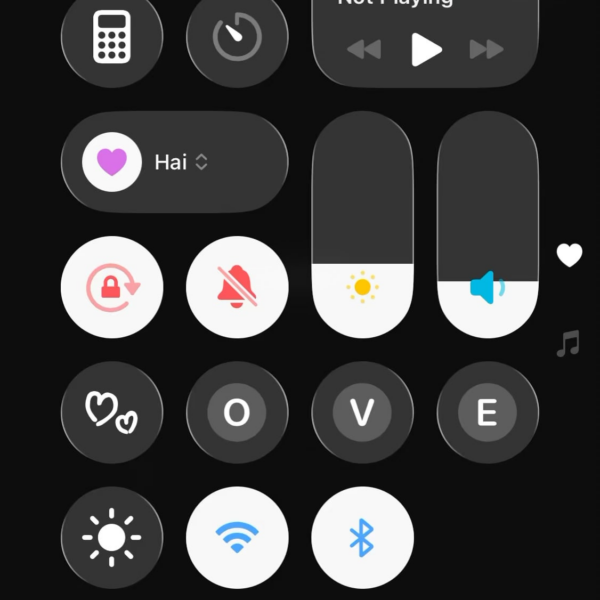This screenshot has height=600, width=600.
Task: Skip to the previous track
Action: click(x=364, y=49)
